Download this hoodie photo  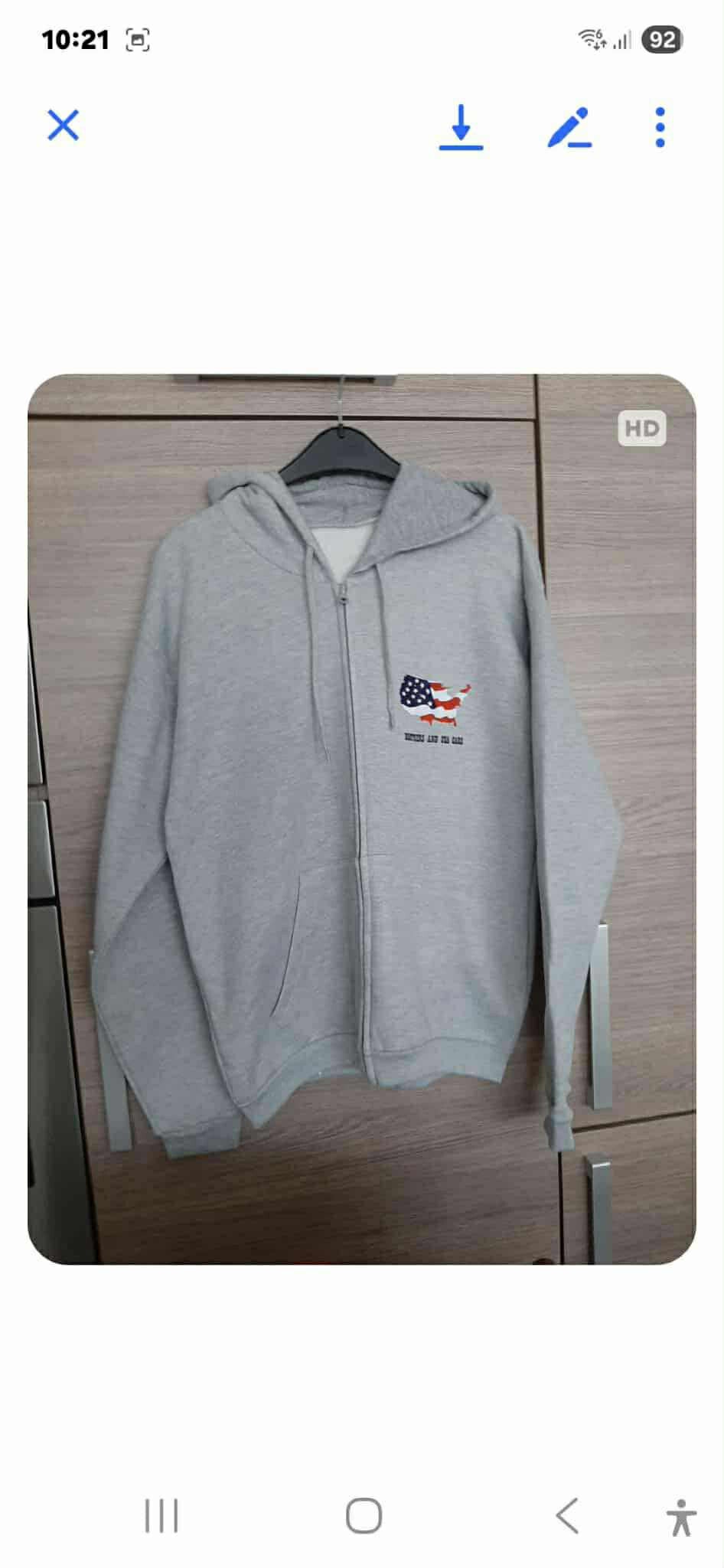461,127
